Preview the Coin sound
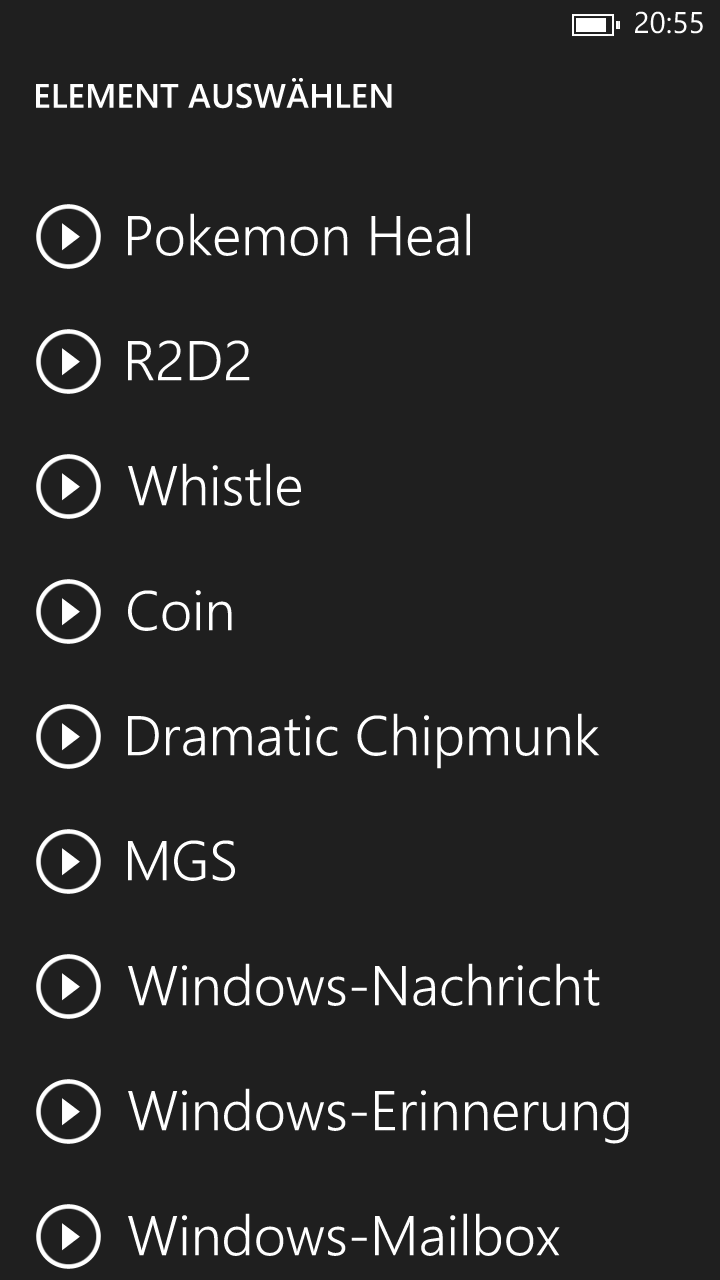Image resolution: width=720 pixels, height=1280 pixels. tap(68, 612)
